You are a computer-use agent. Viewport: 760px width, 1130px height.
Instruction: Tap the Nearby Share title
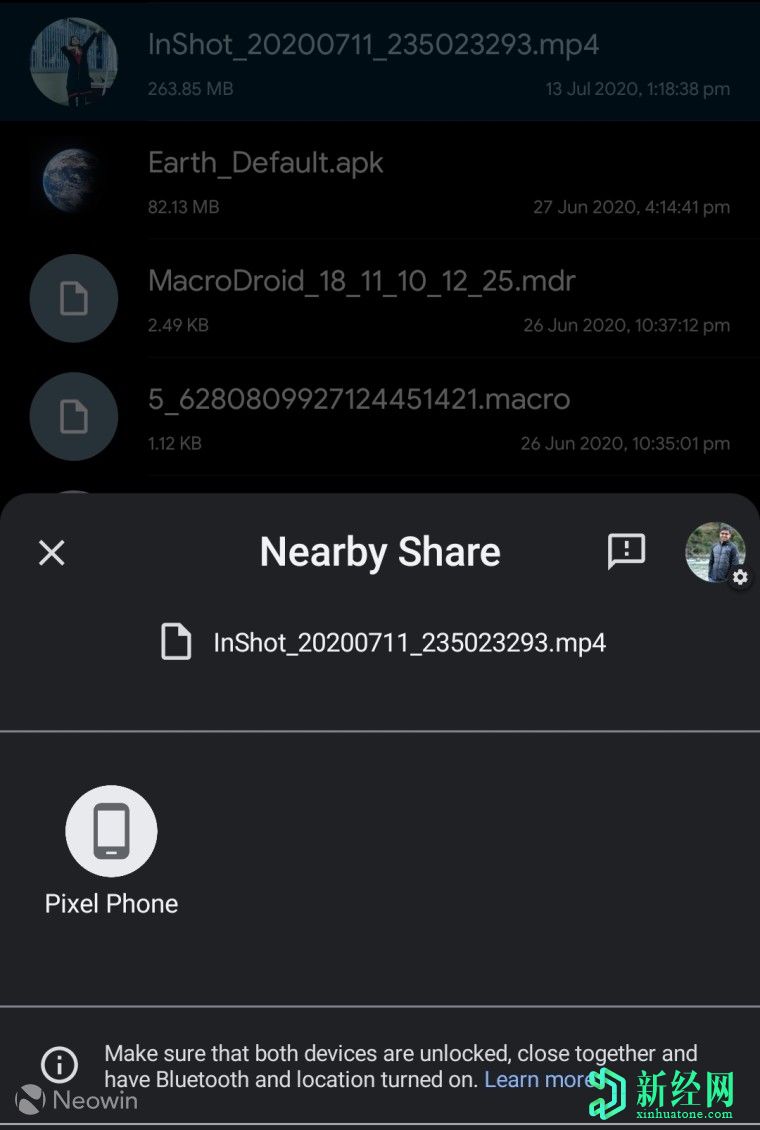click(380, 551)
